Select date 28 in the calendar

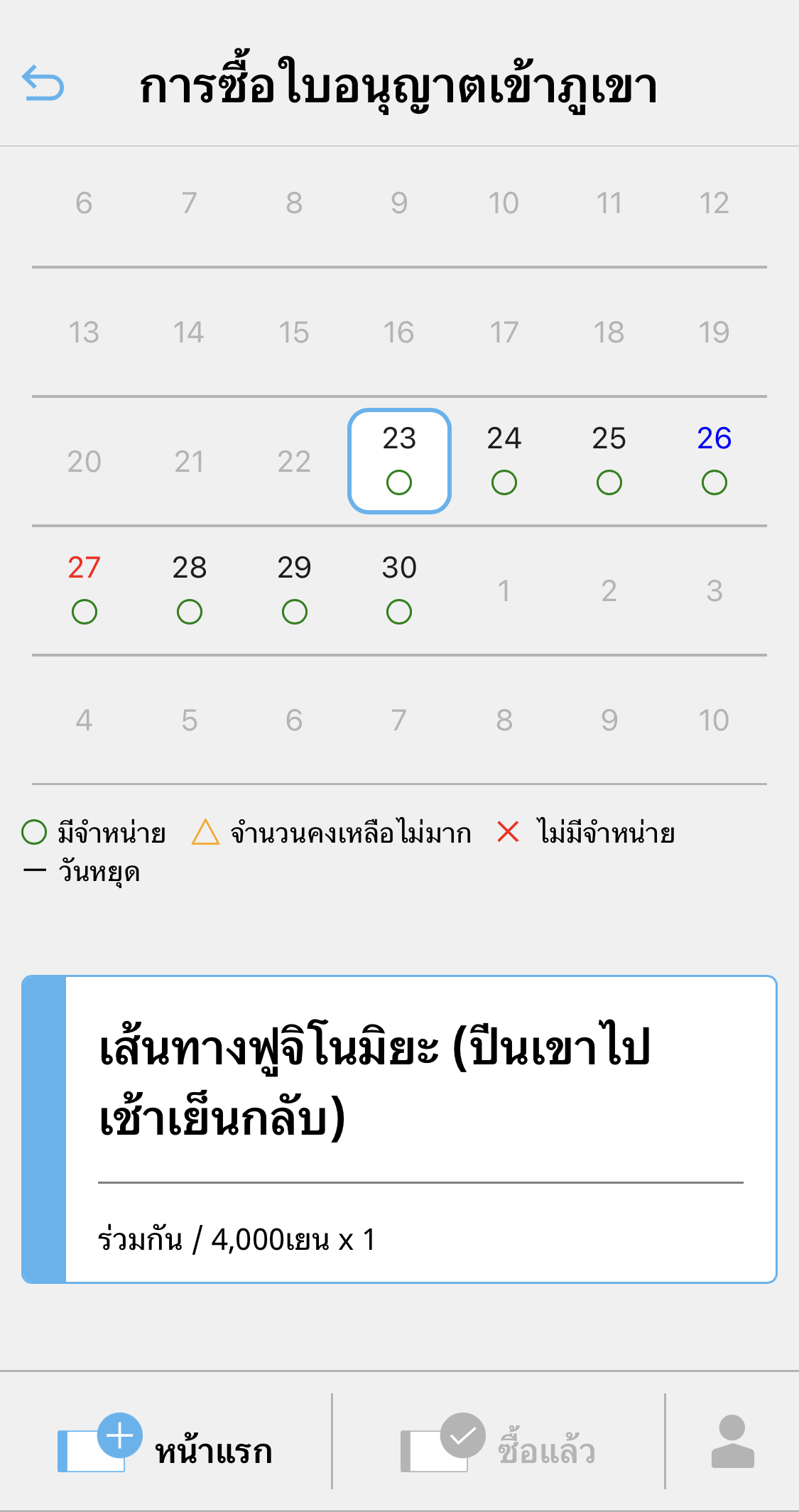tap(190, 590)
